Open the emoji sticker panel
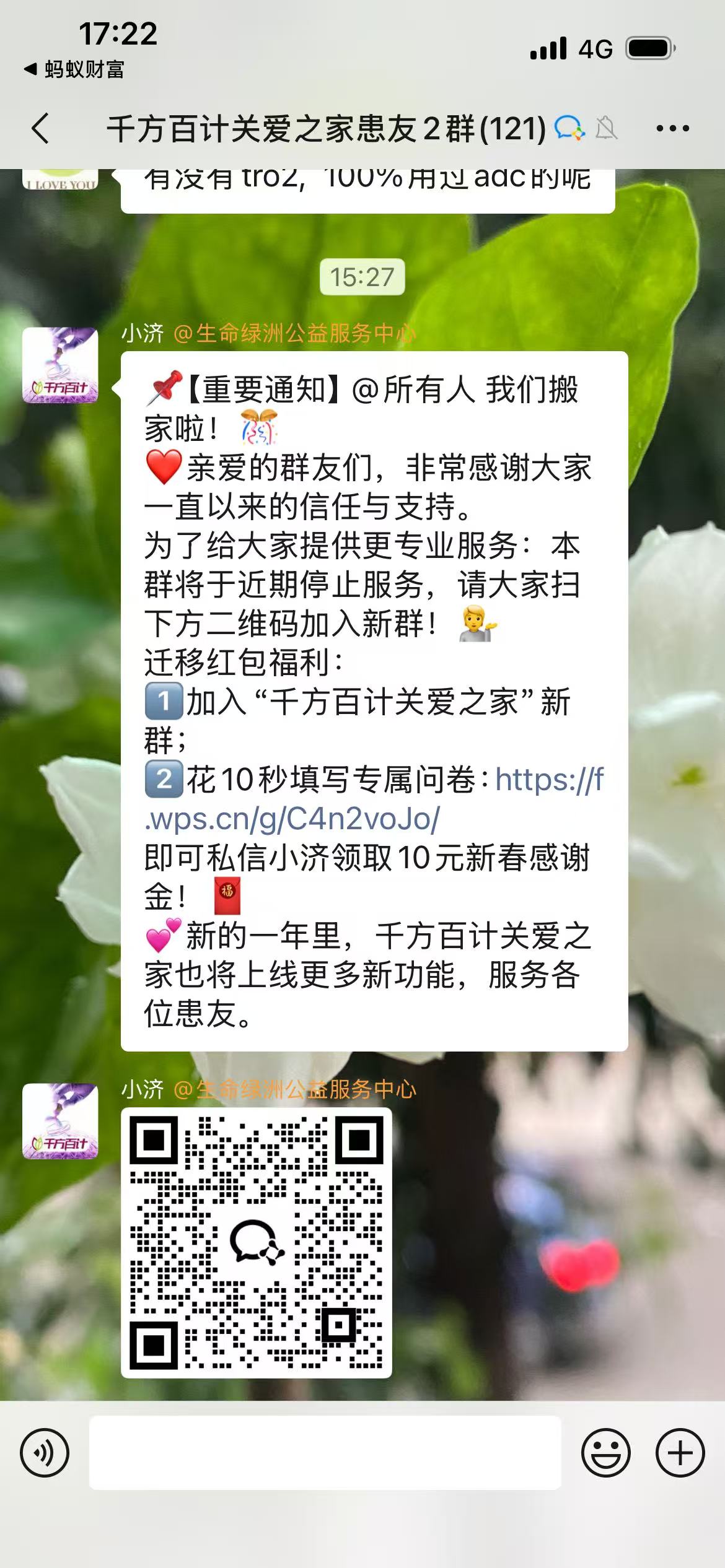725x1568 pixels. 605,1452
